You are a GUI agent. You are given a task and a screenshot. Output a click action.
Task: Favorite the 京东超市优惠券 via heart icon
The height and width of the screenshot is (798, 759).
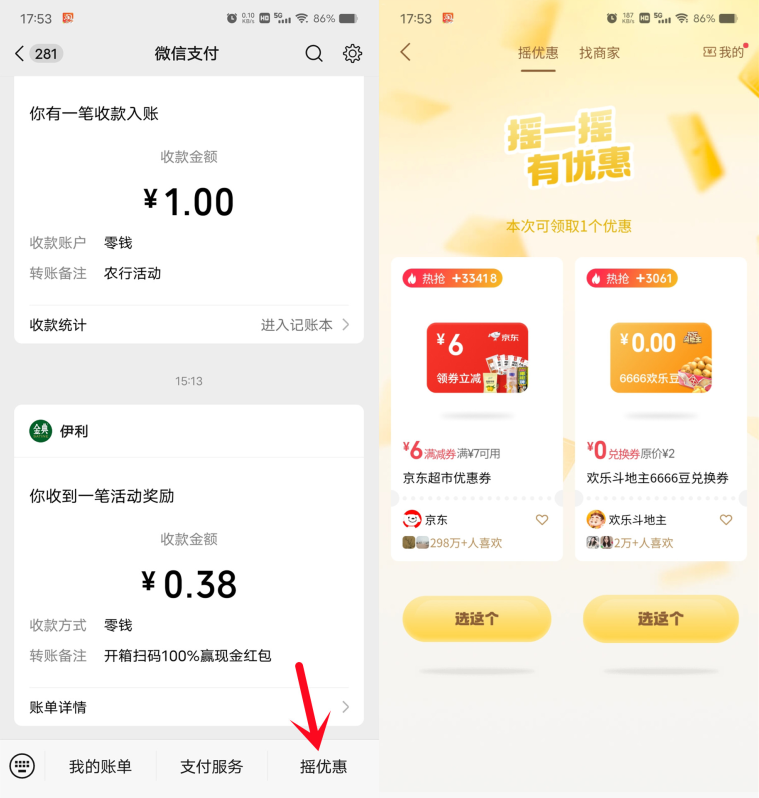pyautogui.click(x=542, y=520)
